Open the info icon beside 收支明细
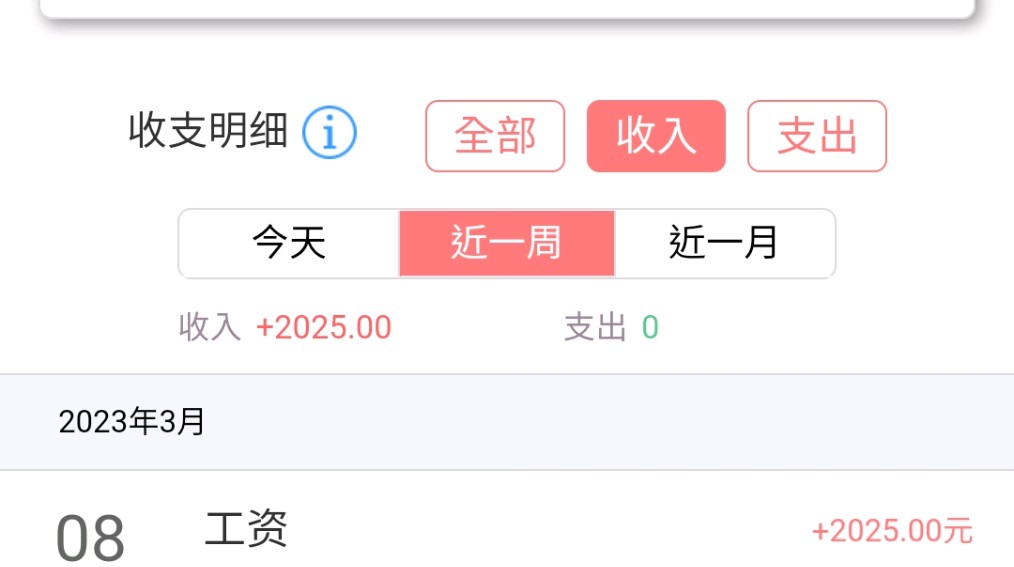 [329, 134]
